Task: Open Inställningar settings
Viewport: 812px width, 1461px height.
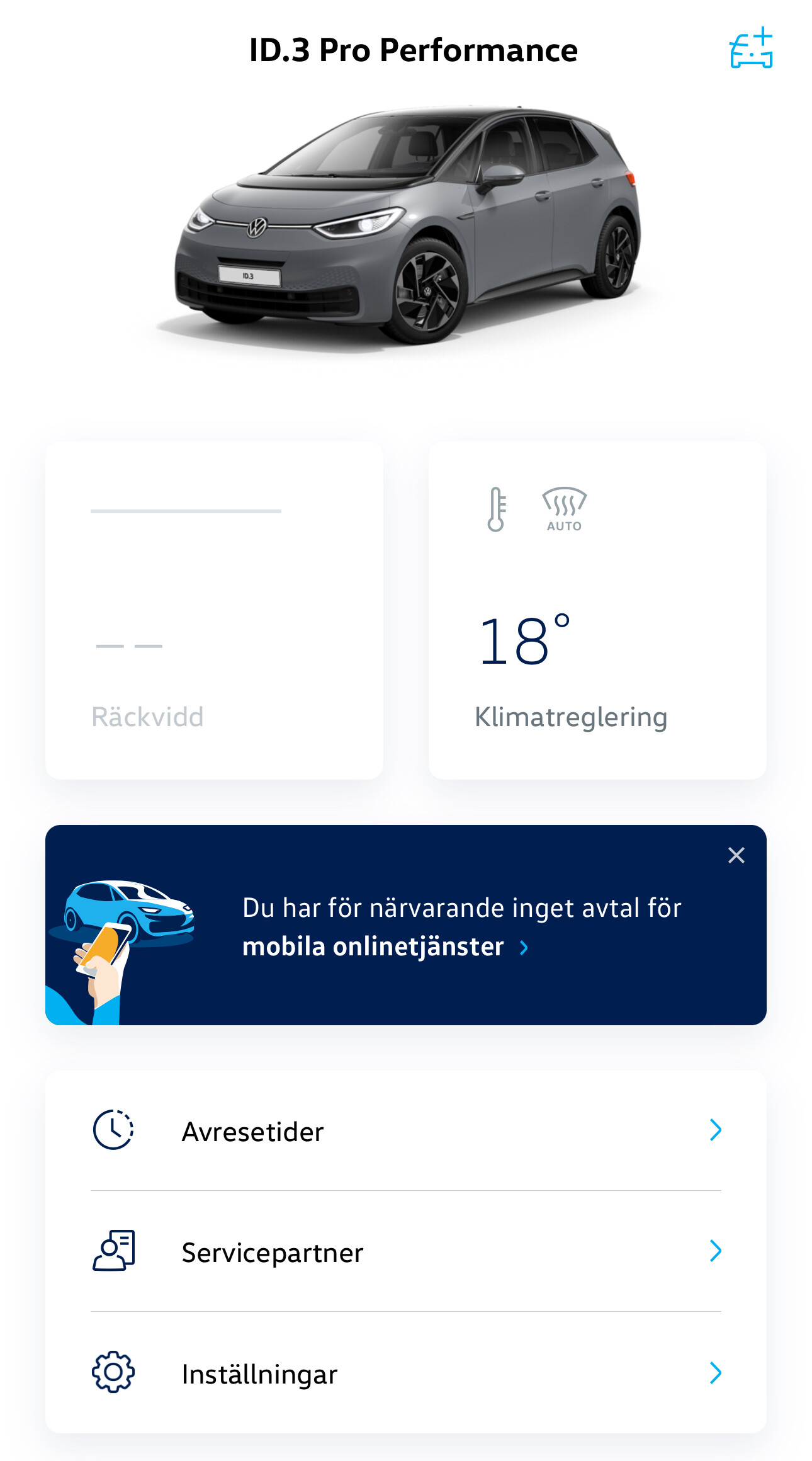Action: [x=406, y=1373]
